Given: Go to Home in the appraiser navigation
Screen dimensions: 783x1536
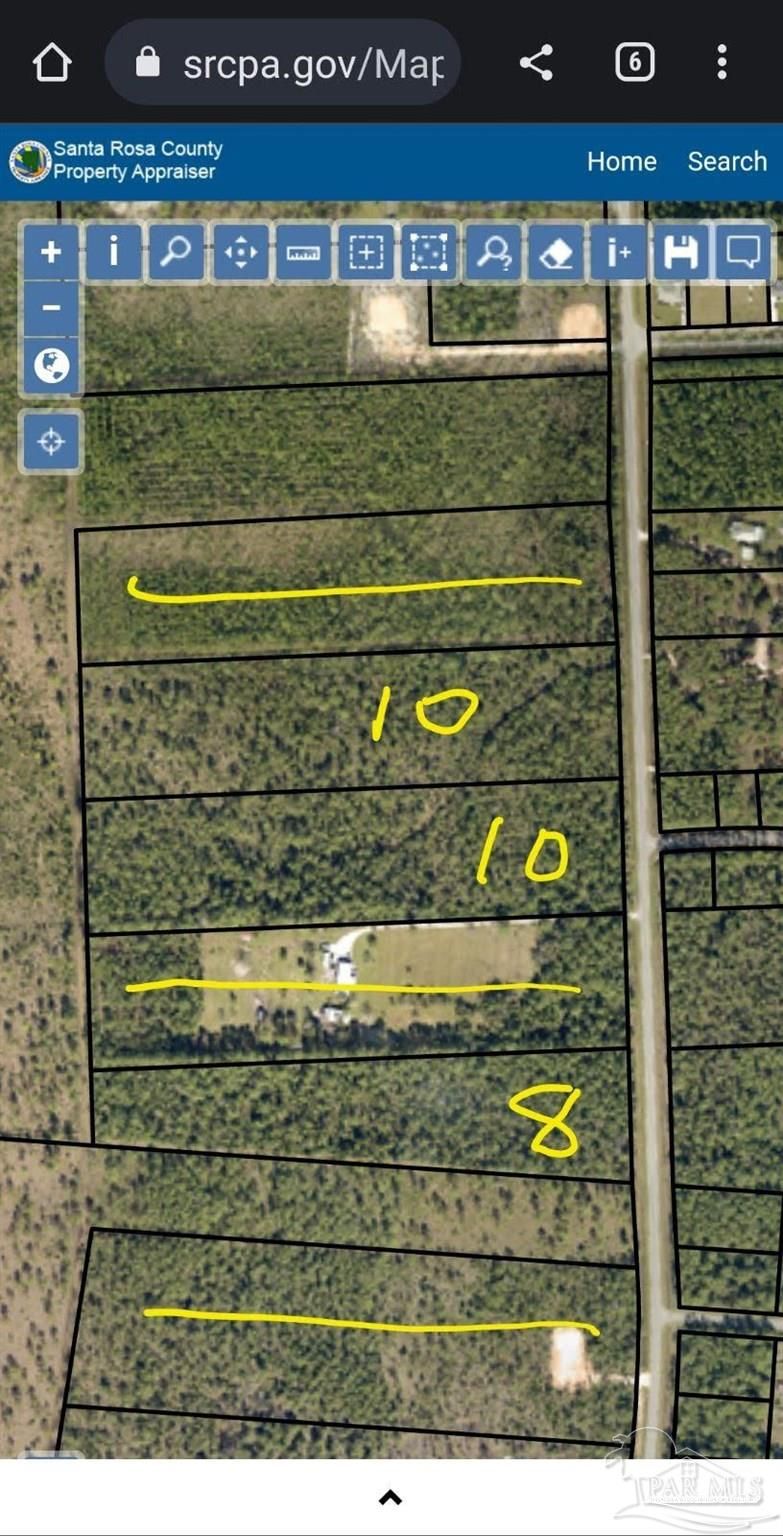Looking at the screenshot, I should (621, 161).
